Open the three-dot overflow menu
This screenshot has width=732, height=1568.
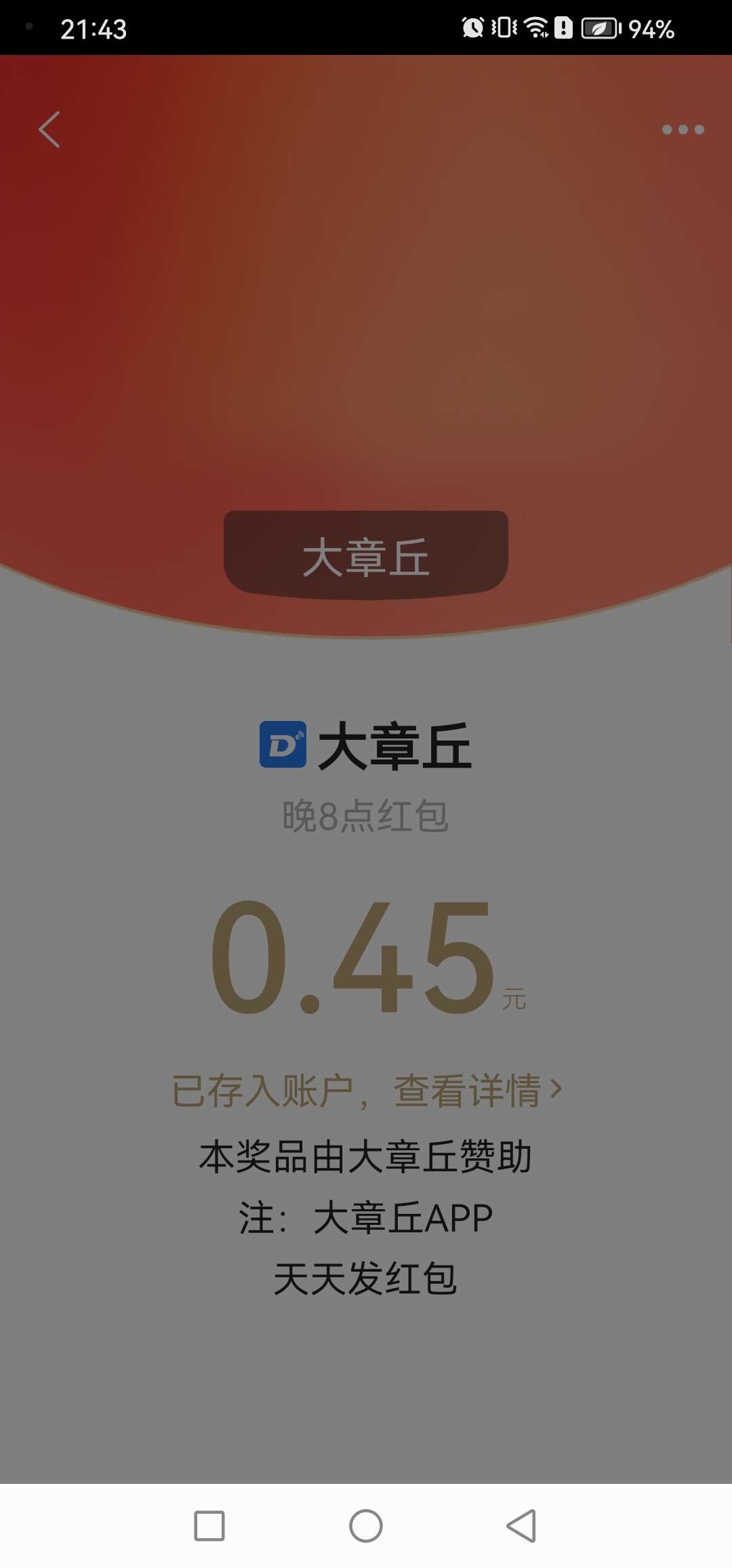683,130
